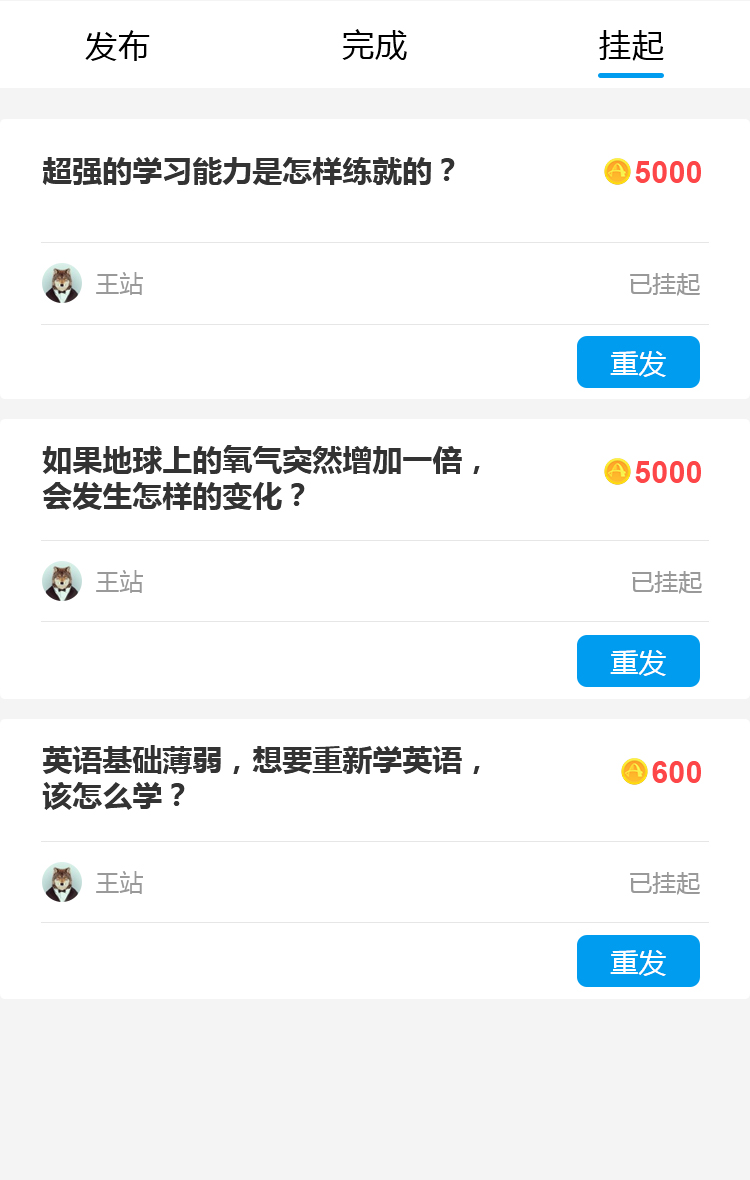
Task: Resend the 氧气突然增加一倍 question
Action: 638,661
